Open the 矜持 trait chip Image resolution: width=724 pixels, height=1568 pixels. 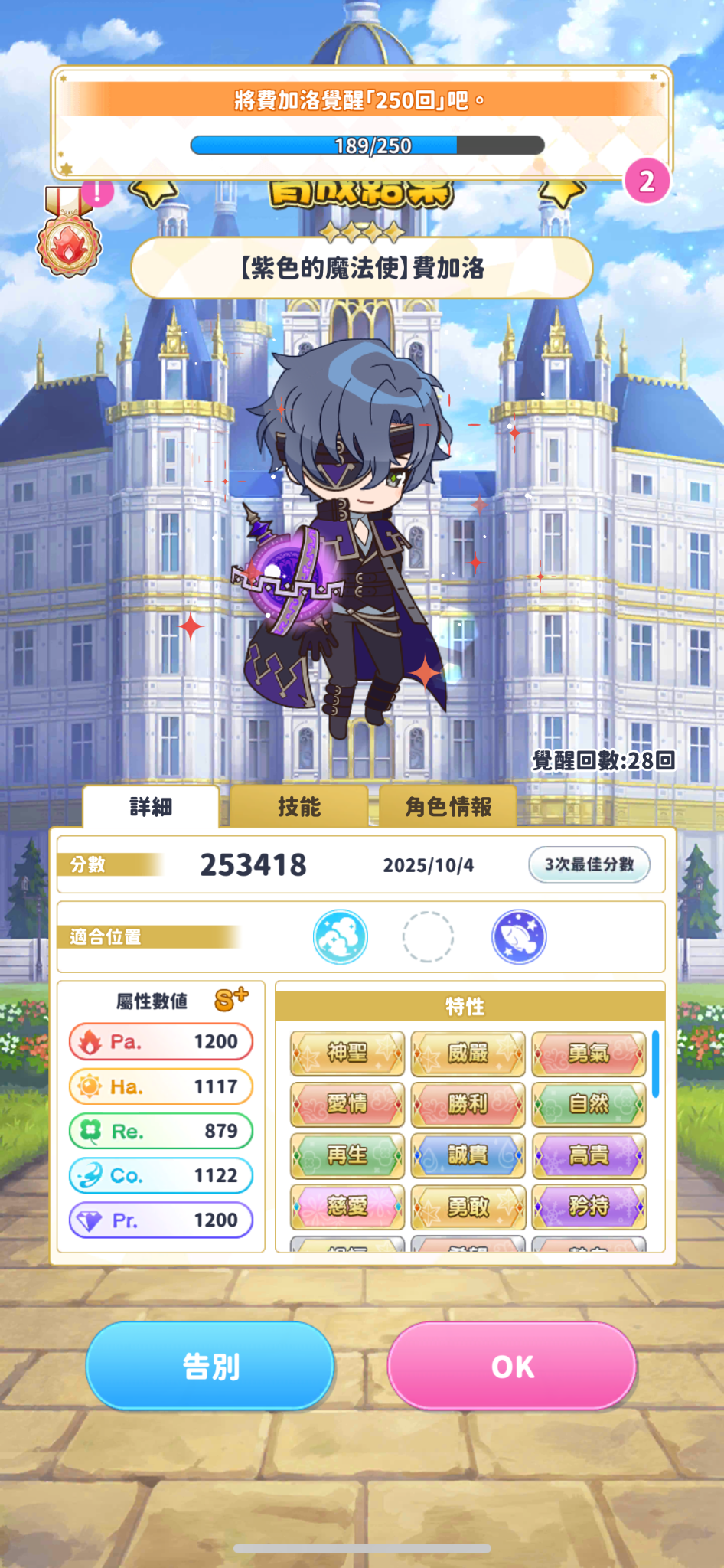tap(589, 1206)
